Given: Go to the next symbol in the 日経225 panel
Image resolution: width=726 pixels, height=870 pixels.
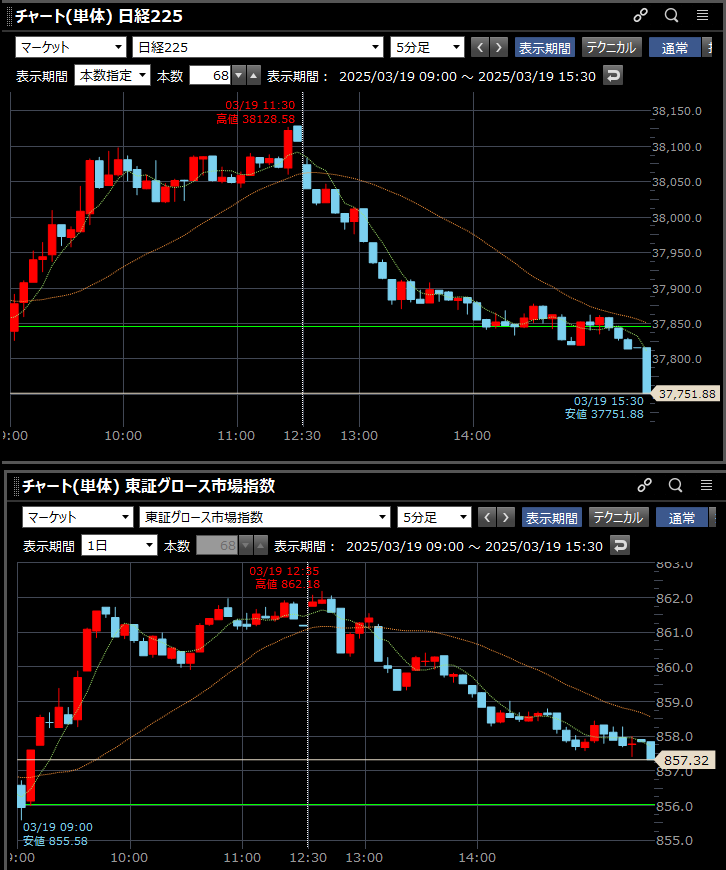Looking at the screenshot, I should (499, 47).
